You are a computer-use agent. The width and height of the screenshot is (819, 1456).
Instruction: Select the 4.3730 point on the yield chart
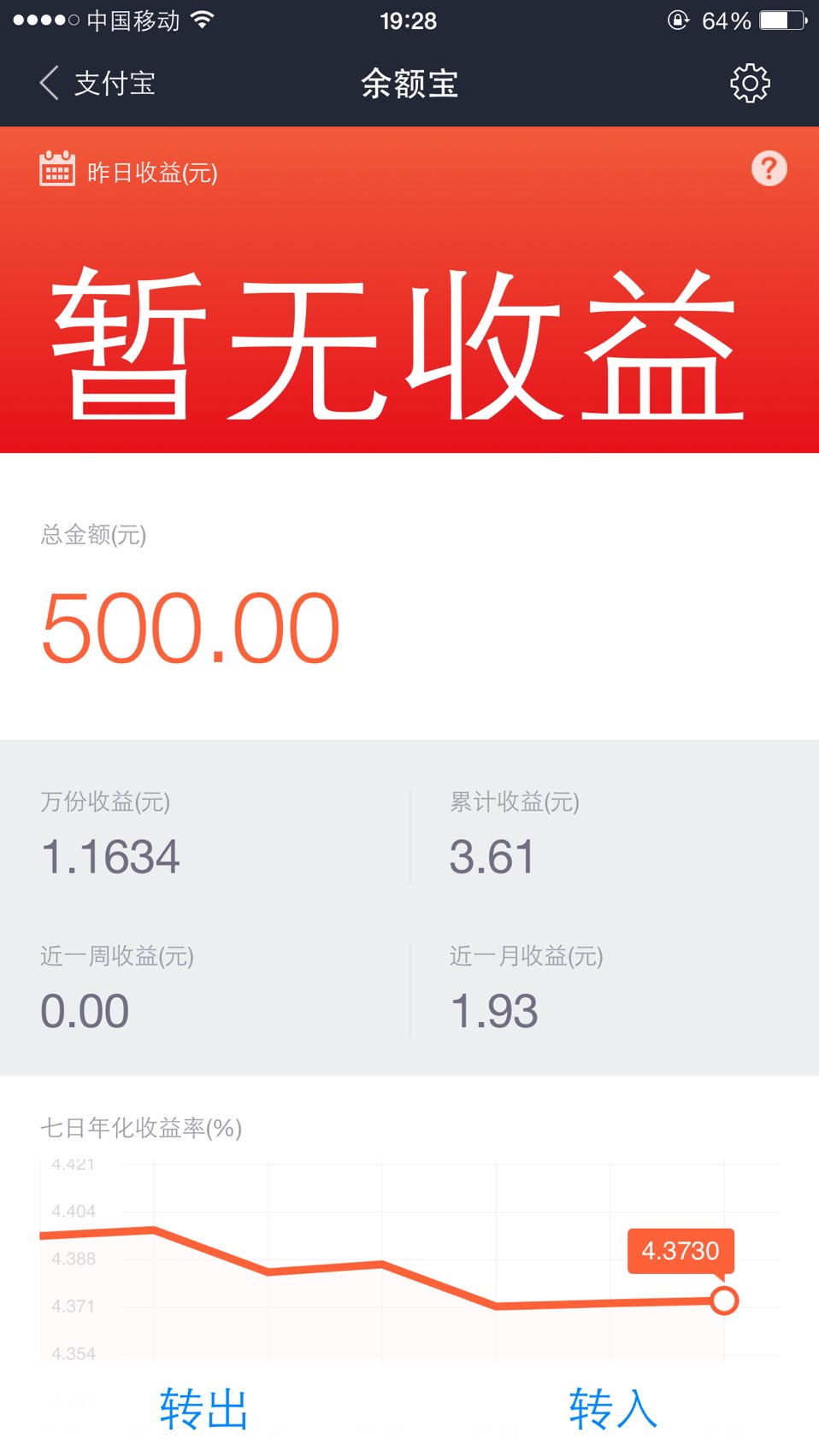pos(724,1300)
